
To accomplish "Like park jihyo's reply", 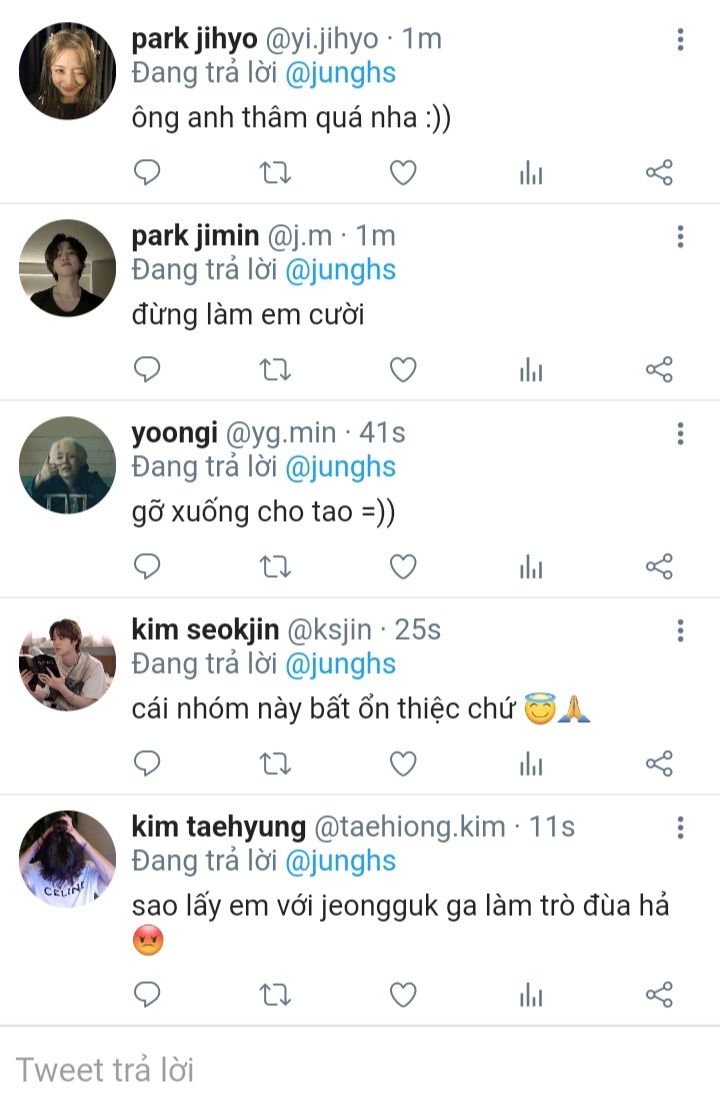I will 403,173.
